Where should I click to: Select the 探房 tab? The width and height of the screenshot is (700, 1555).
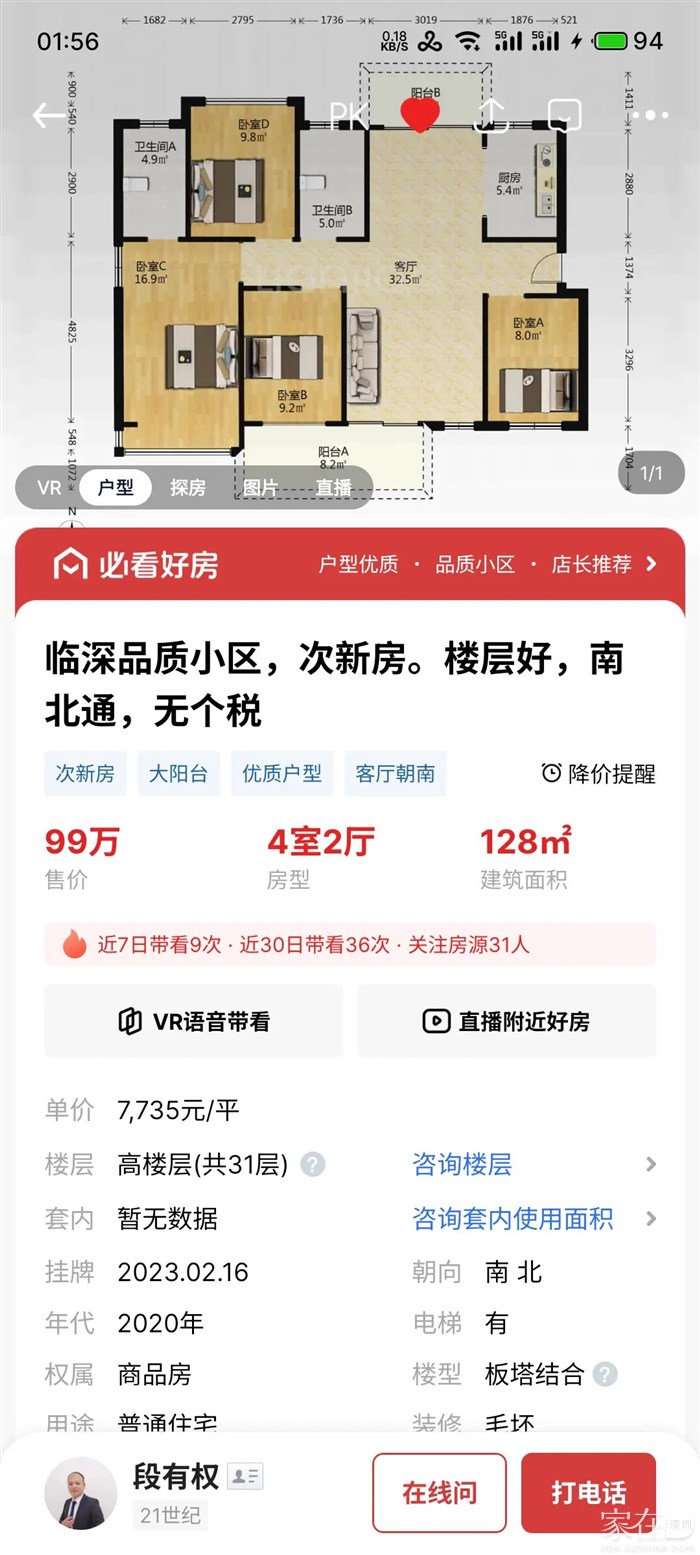tap(187, 488)
